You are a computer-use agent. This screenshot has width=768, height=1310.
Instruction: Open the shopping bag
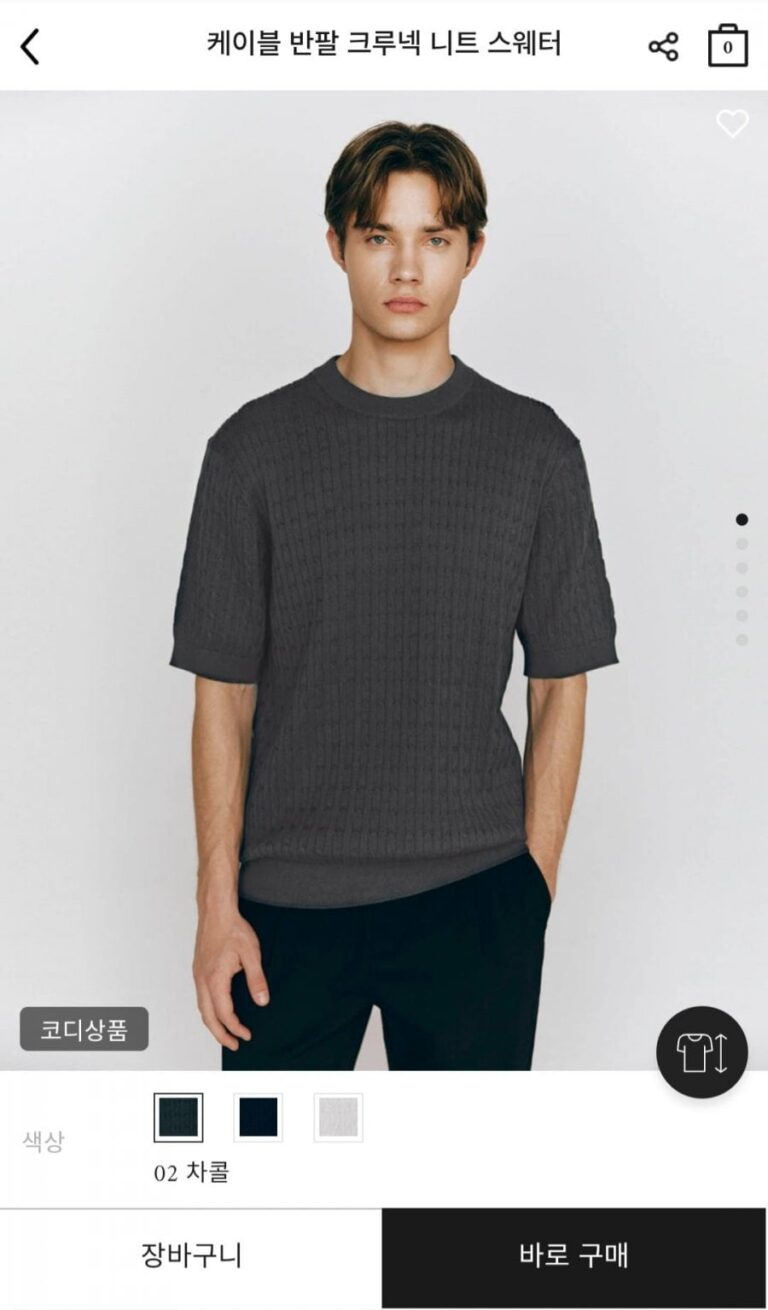(728, 46)
